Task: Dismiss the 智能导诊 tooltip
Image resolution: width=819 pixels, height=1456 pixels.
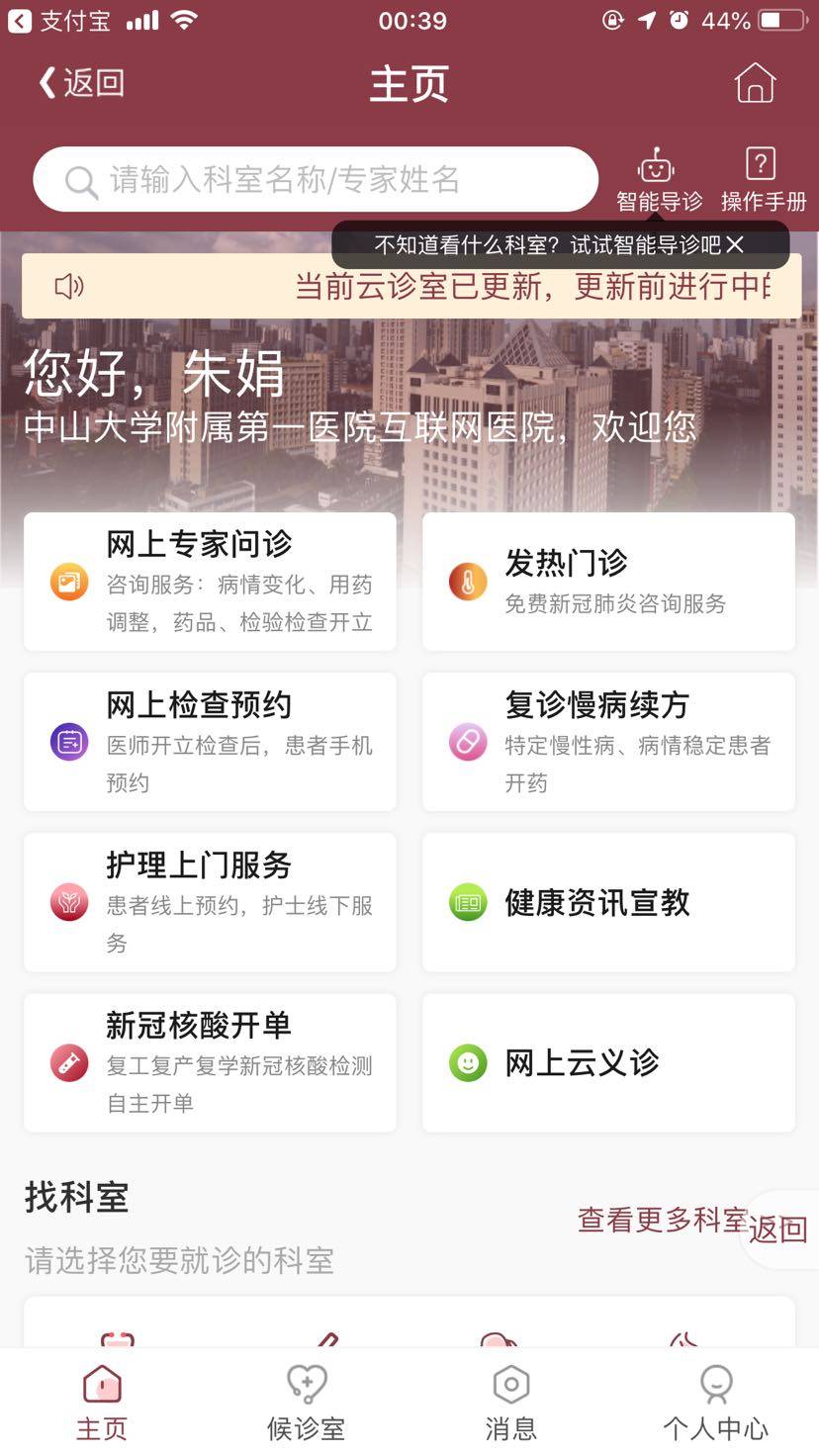Action: 735,244
